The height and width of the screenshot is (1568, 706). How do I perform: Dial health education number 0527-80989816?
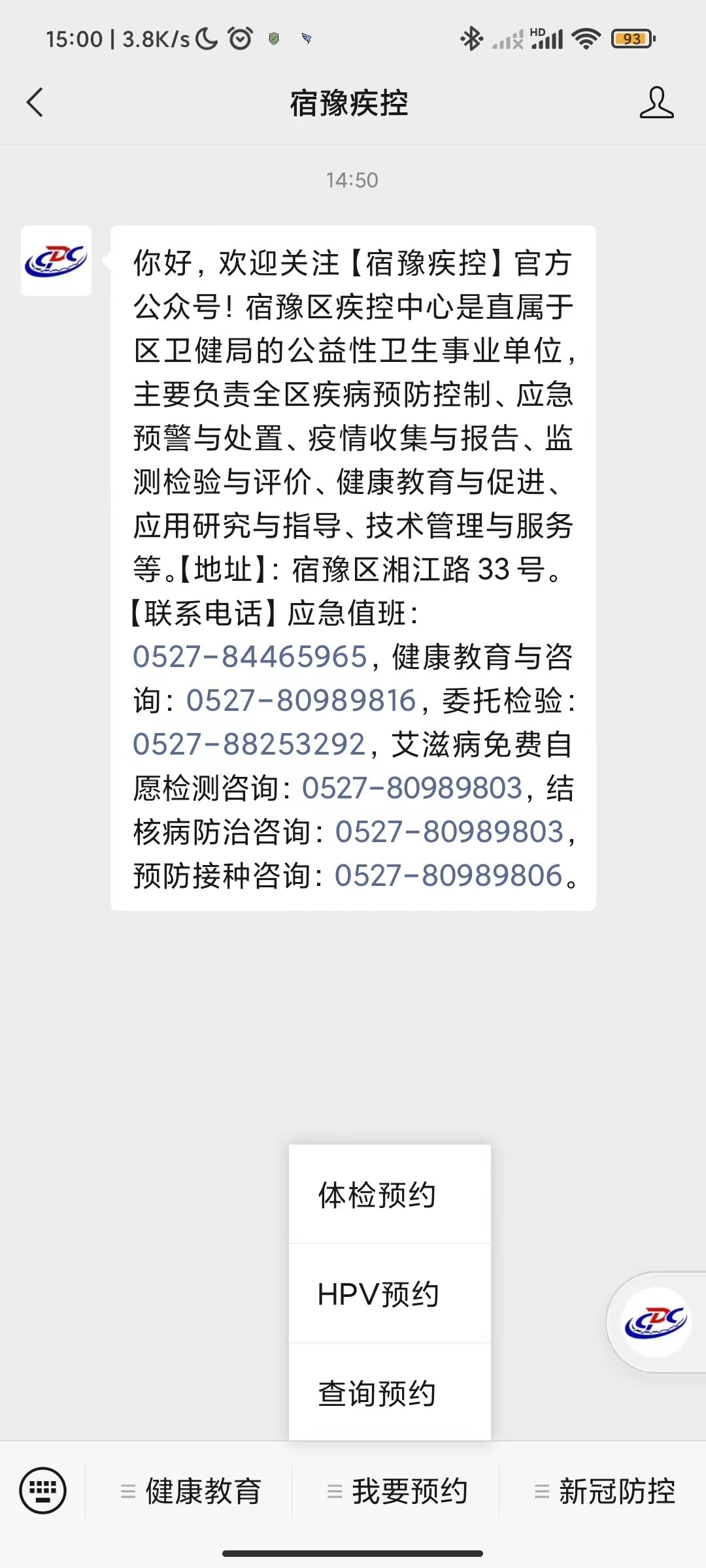[x=301, y=700]
